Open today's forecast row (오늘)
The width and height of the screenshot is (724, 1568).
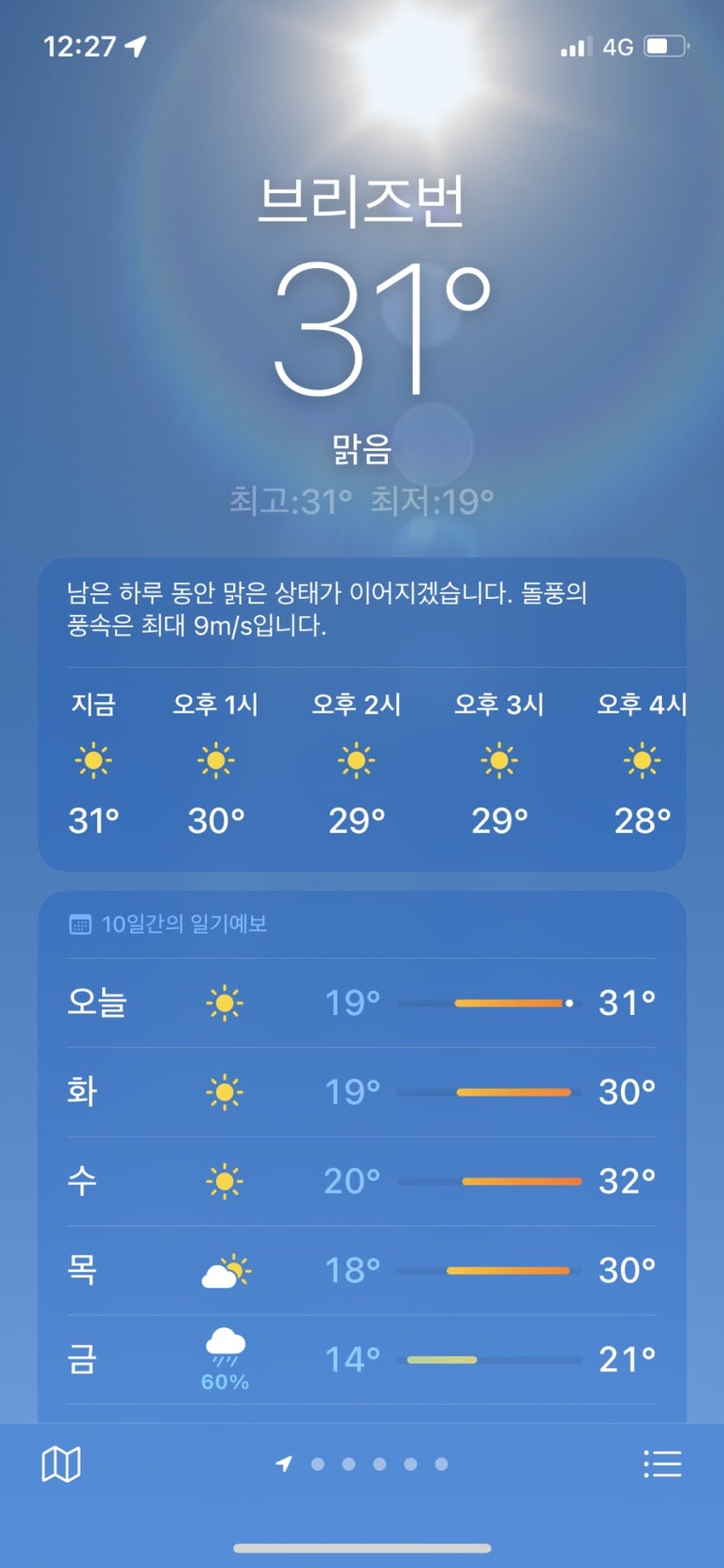(x=362, y=1003)
